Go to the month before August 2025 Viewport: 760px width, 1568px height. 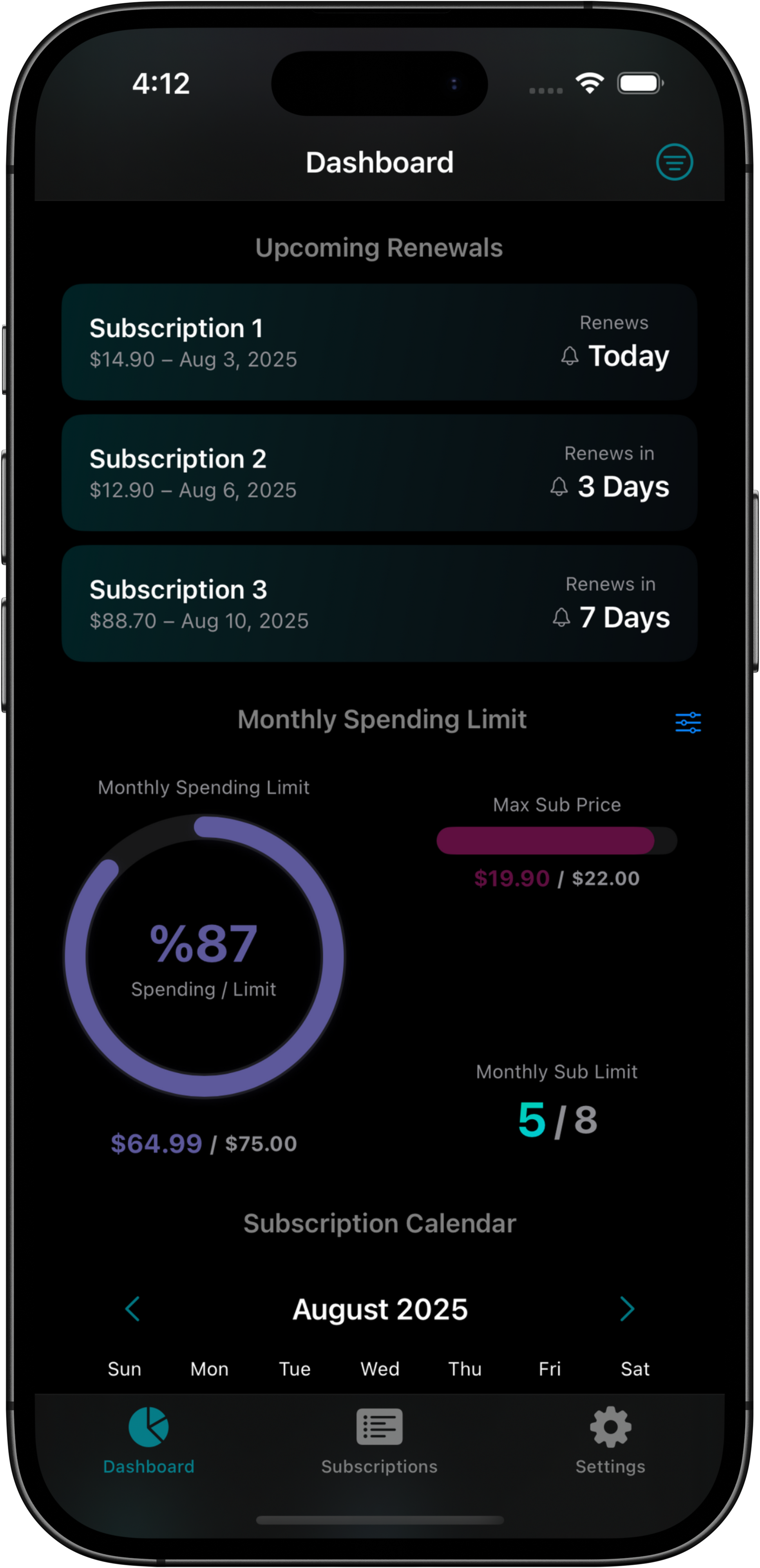tap(133, 1309)
